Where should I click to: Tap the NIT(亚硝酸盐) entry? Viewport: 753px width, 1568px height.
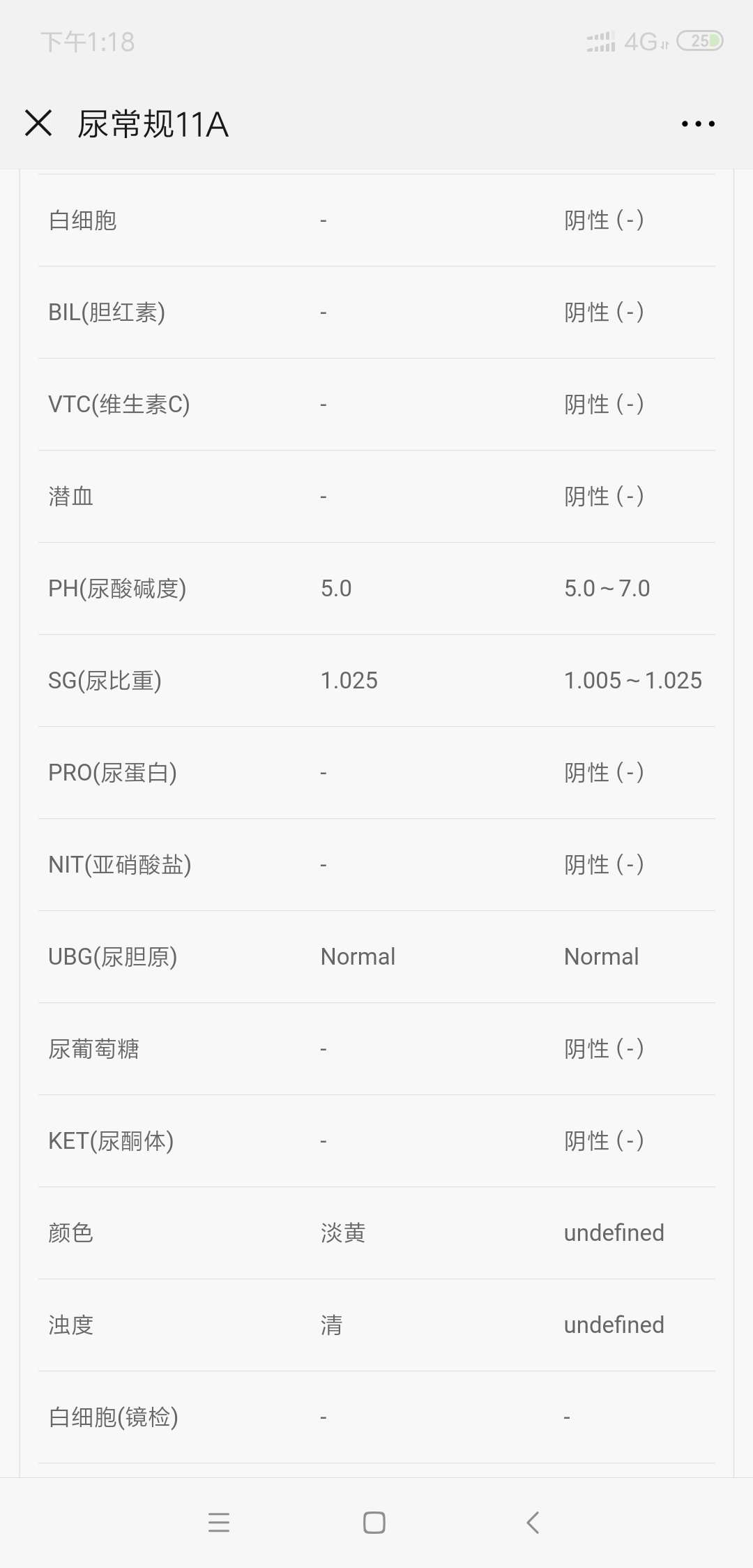376,864
